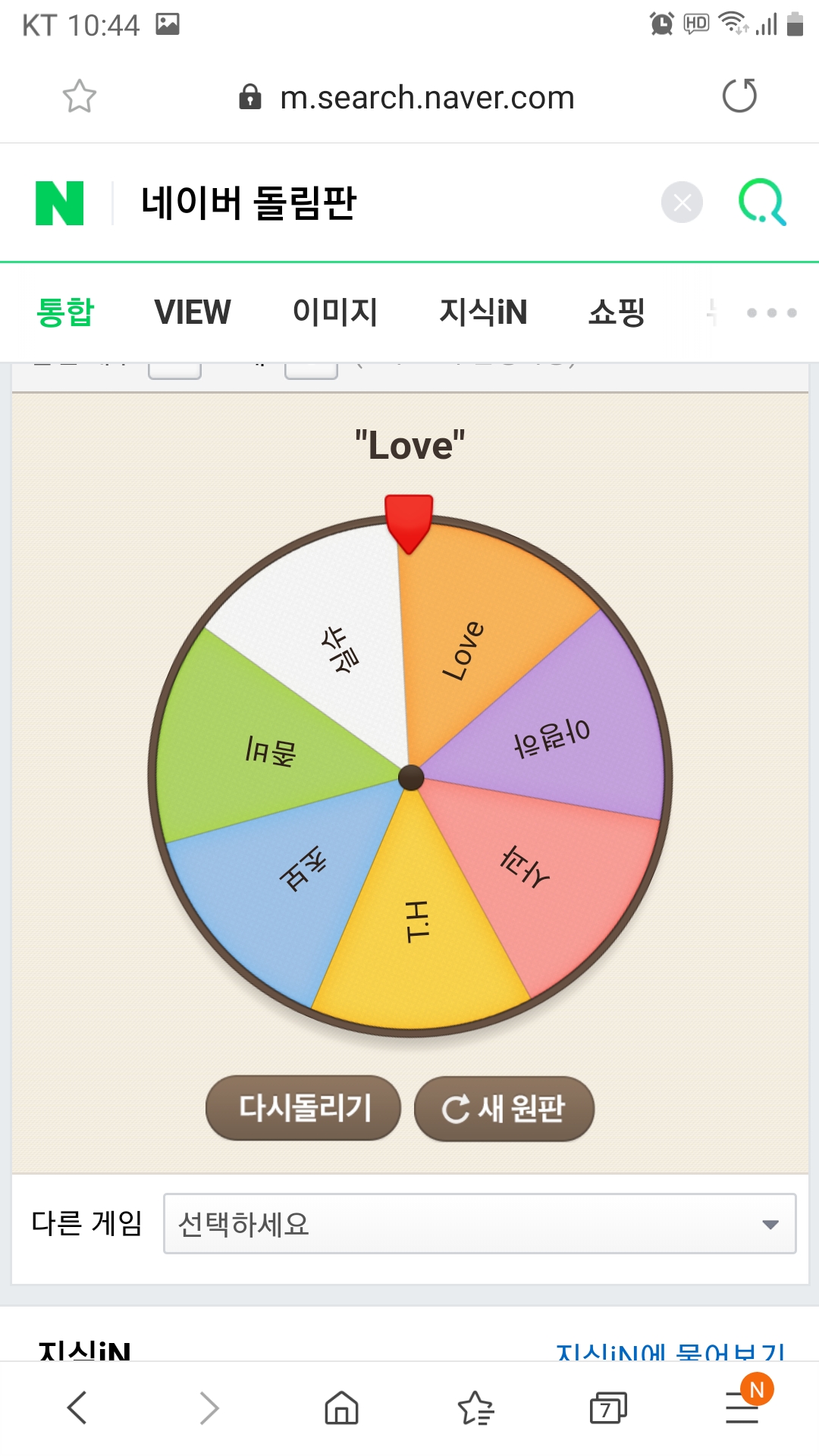Open Naver home via the N logo
819x1456 pixels.
[x=60, y=203]
